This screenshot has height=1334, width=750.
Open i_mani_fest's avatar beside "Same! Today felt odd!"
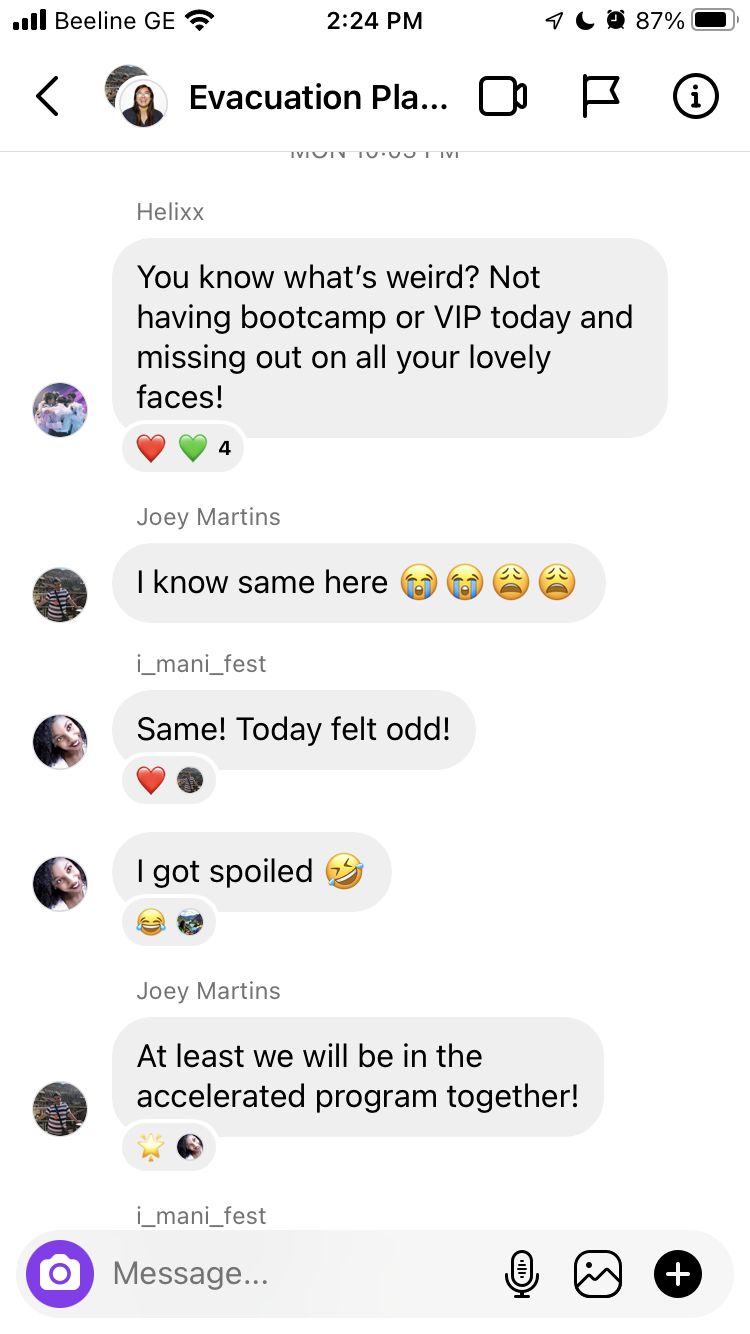click(x=60, y=742)
